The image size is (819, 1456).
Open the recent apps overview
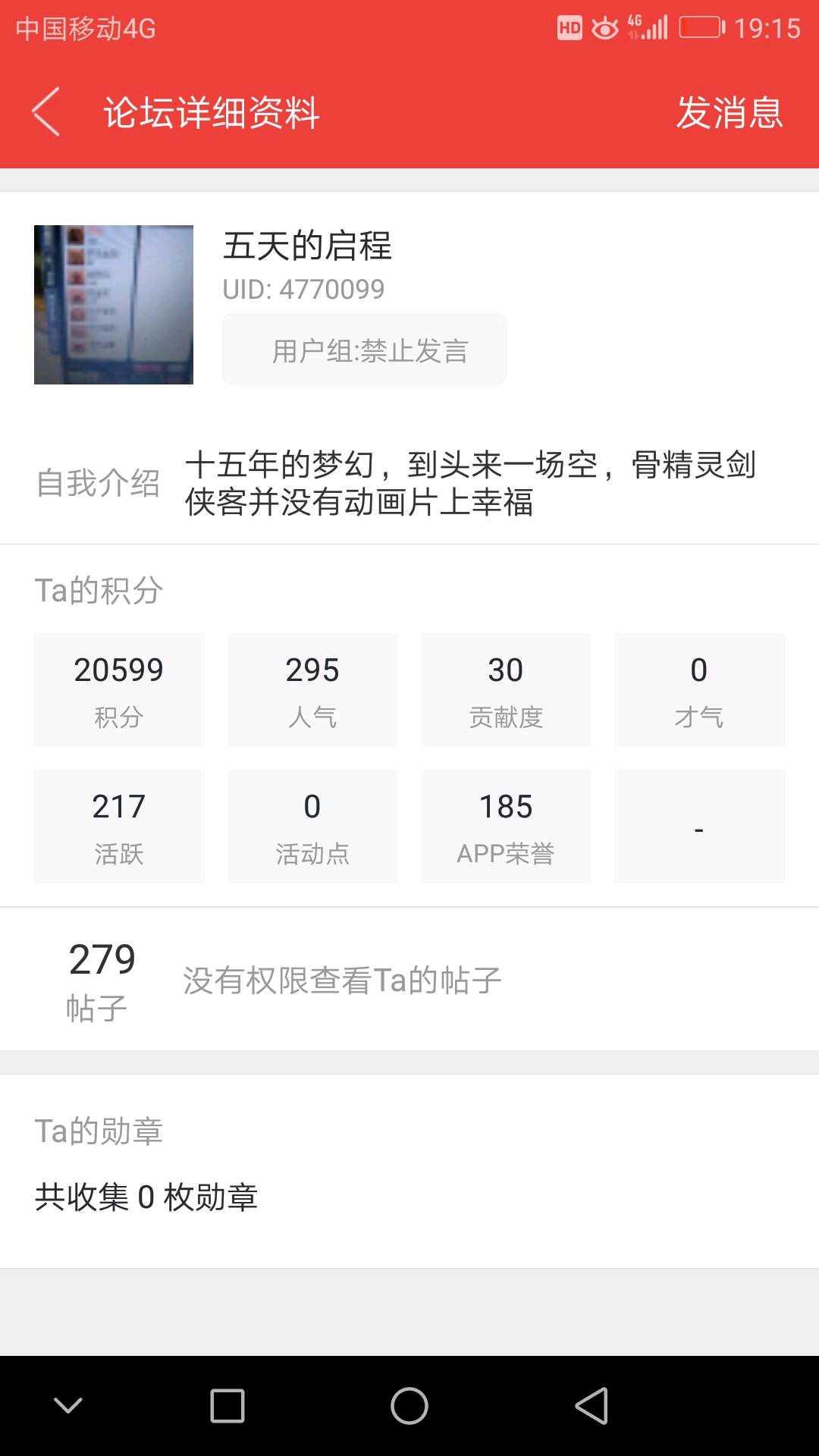point(227,1406)
